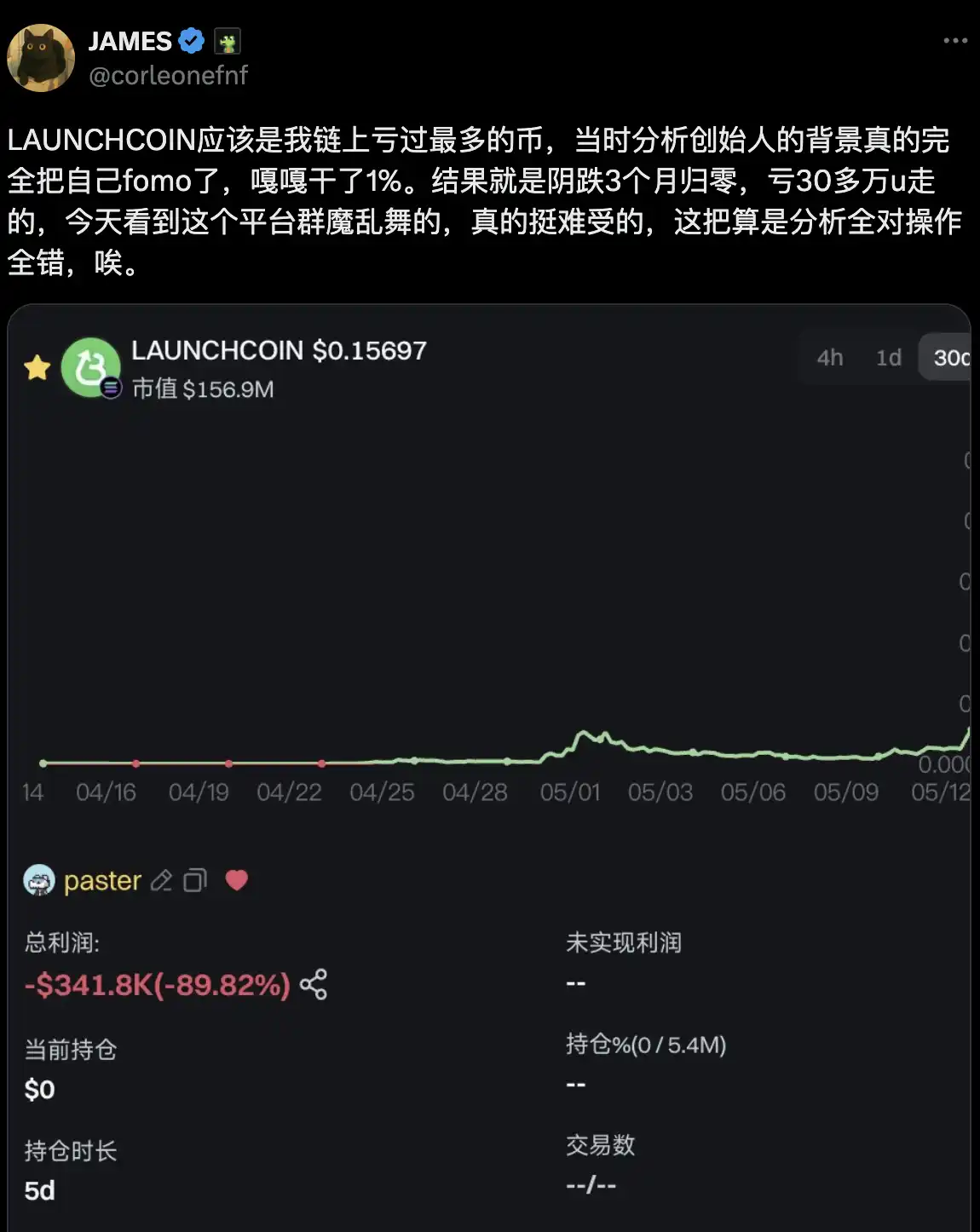
Task: Open @corleonefnf profile handle
Action: pos(167,76)
